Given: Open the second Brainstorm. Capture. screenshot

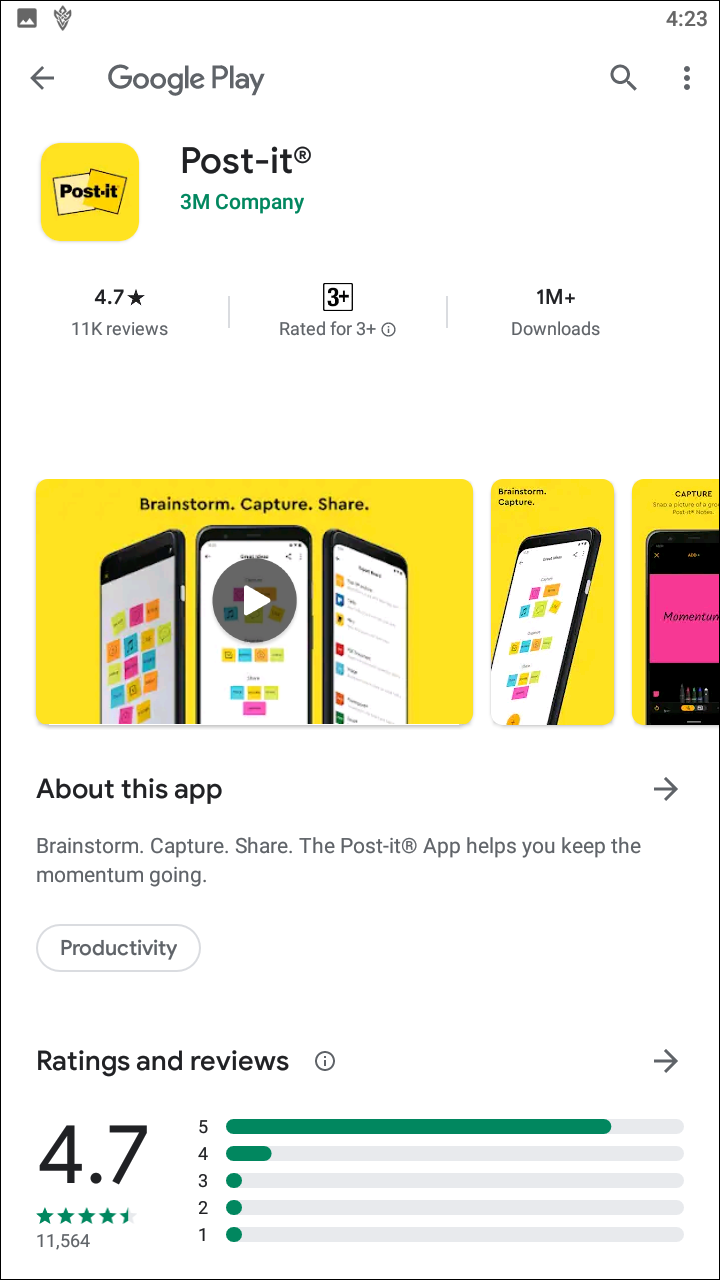Looking at the screenshot, I should 552,601.
